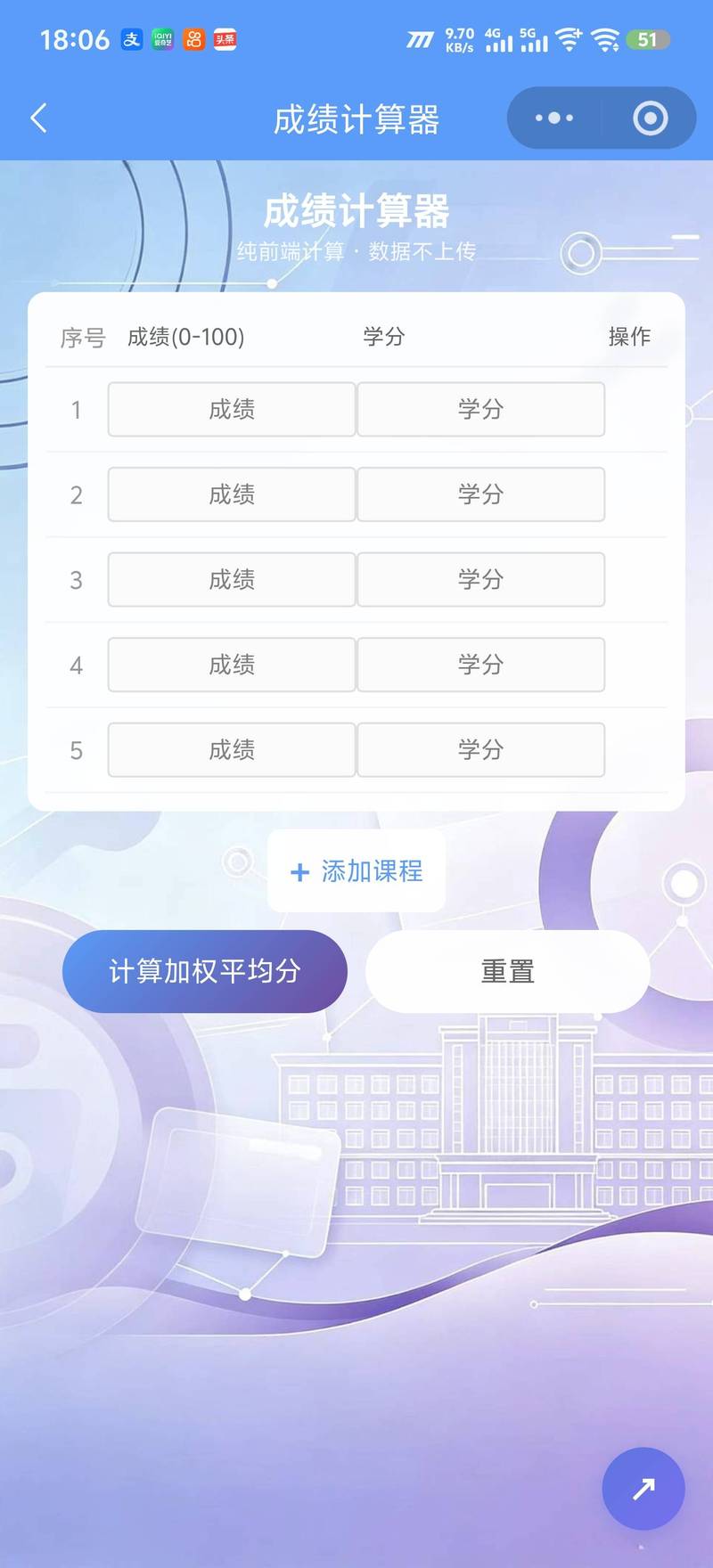The width and height of the screenshot is (713, 1568).
Task: Tap 计算加权平均分 to calculate
Action: point(205,971)
